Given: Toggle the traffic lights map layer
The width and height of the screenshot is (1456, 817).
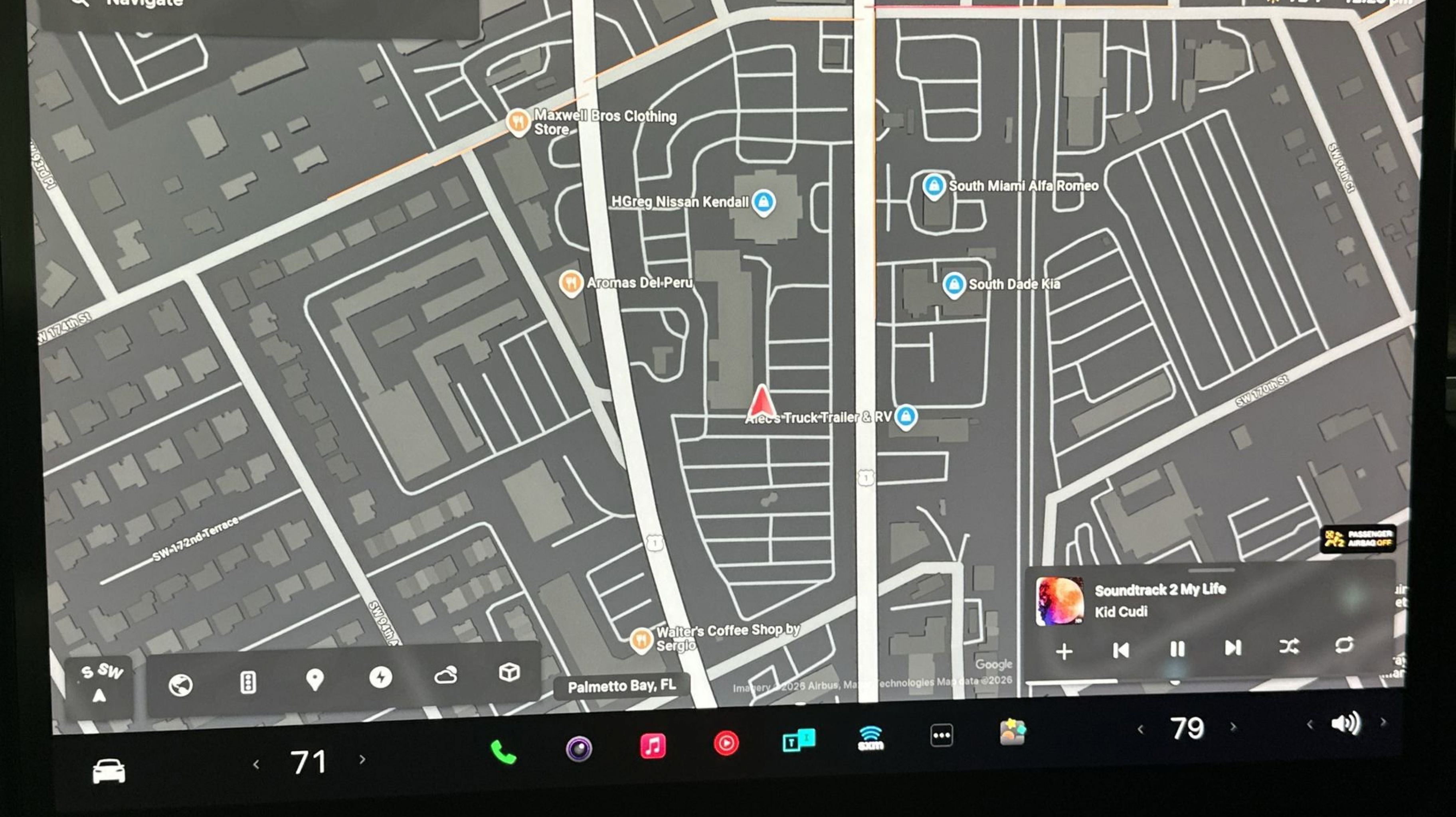Looking at the screenshot, I should (x=247, y=682).
